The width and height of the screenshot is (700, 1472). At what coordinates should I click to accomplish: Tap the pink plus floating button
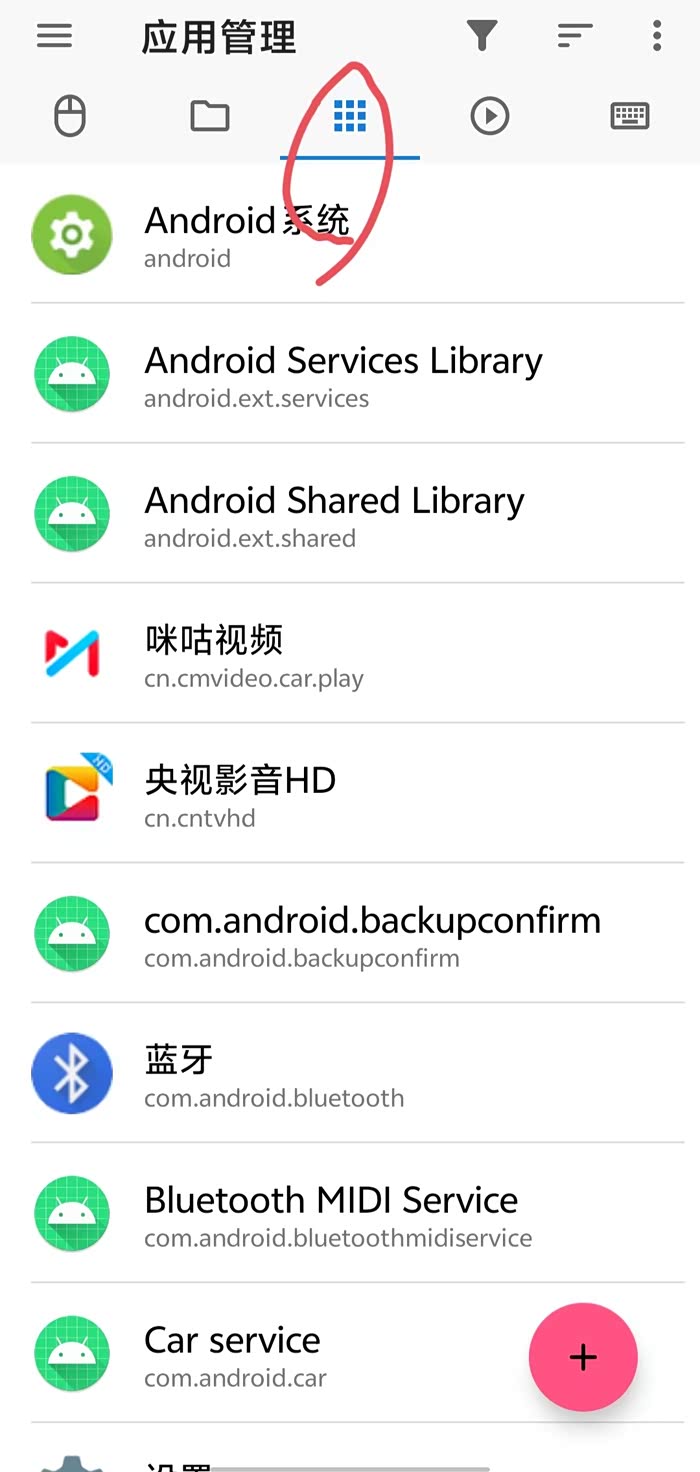click(x=583, y=1357)
